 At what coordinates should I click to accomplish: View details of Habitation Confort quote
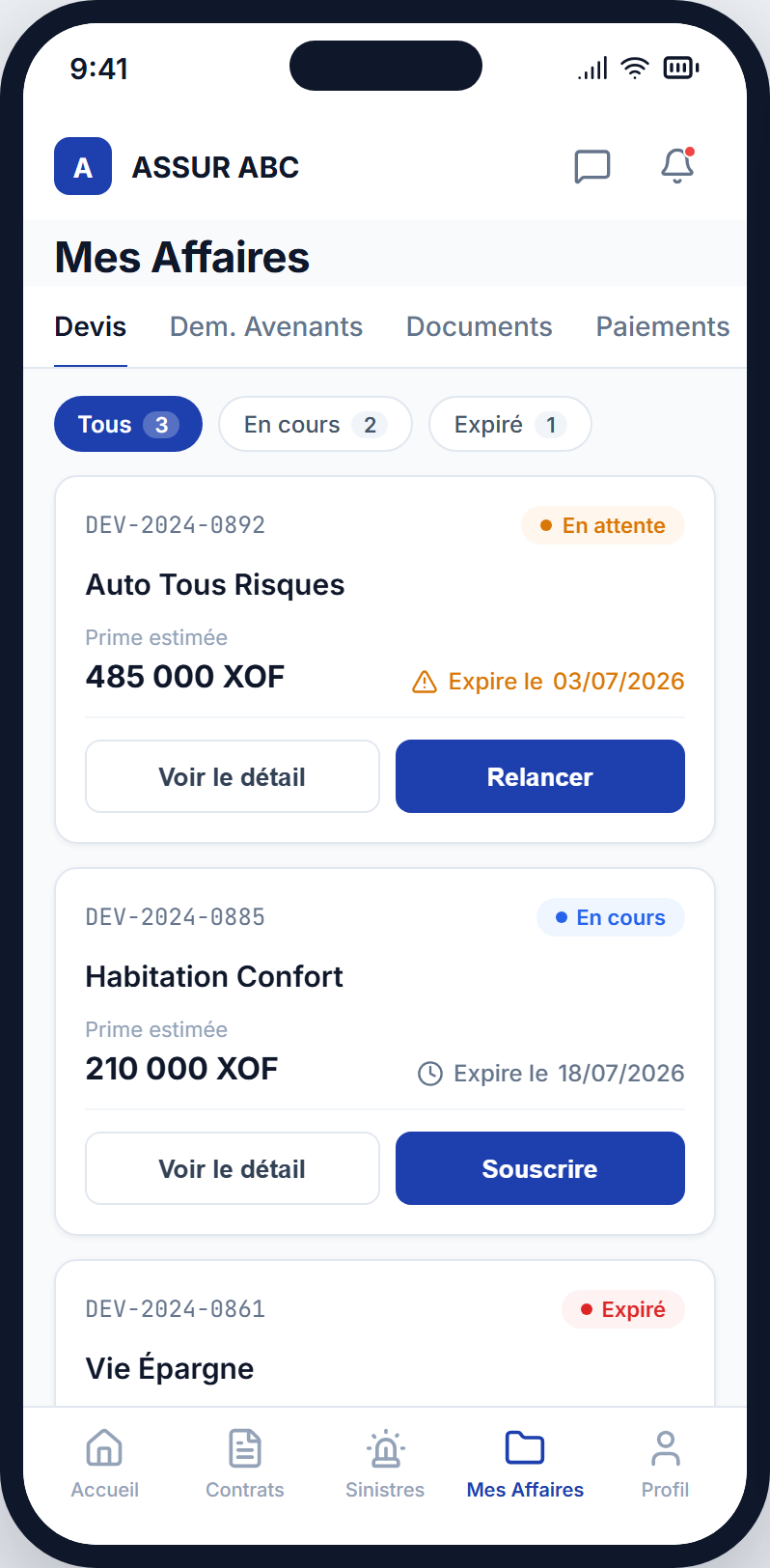[233, 1168]
